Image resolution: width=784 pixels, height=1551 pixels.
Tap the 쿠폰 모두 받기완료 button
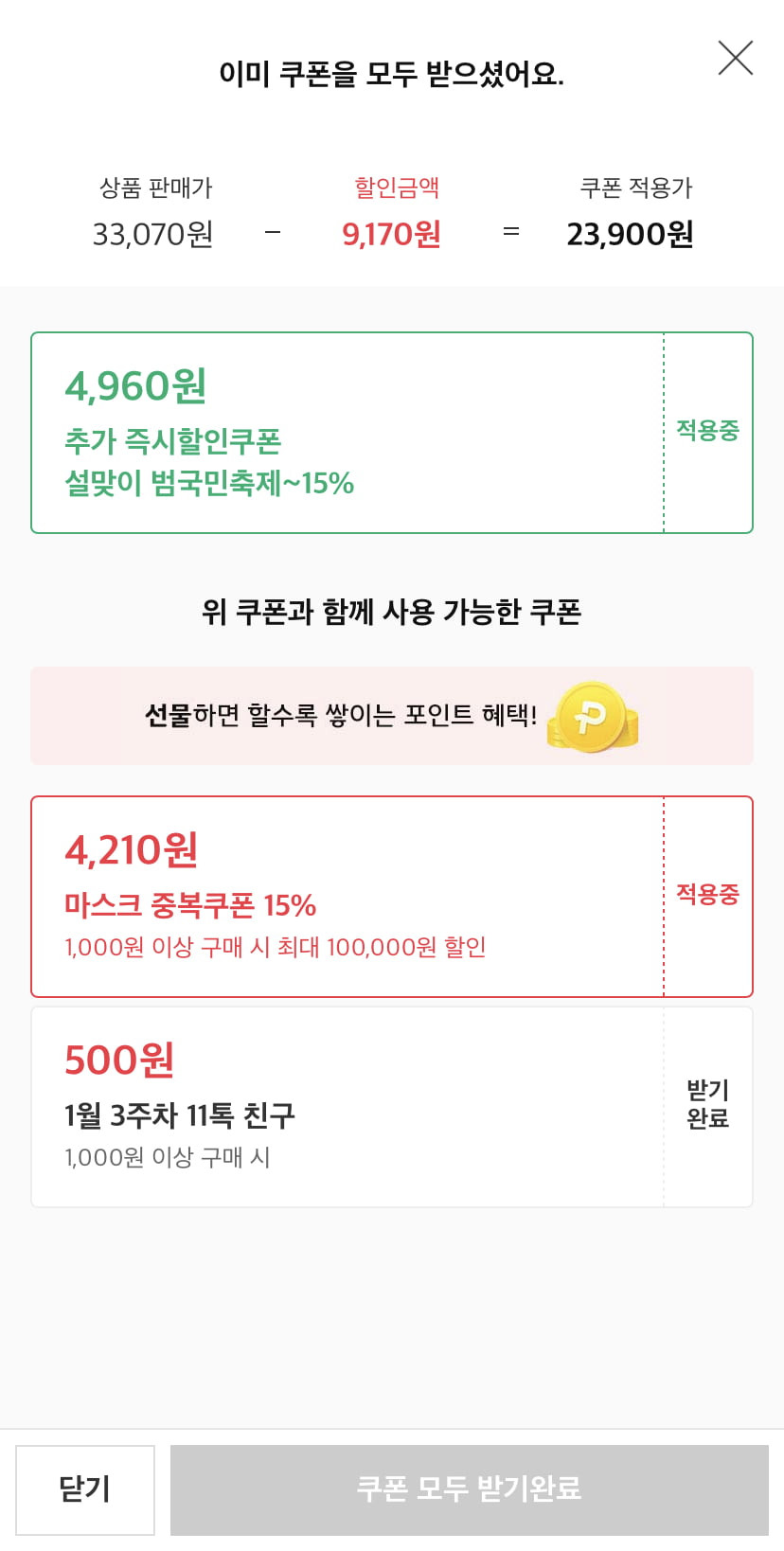coord(469,1489)
